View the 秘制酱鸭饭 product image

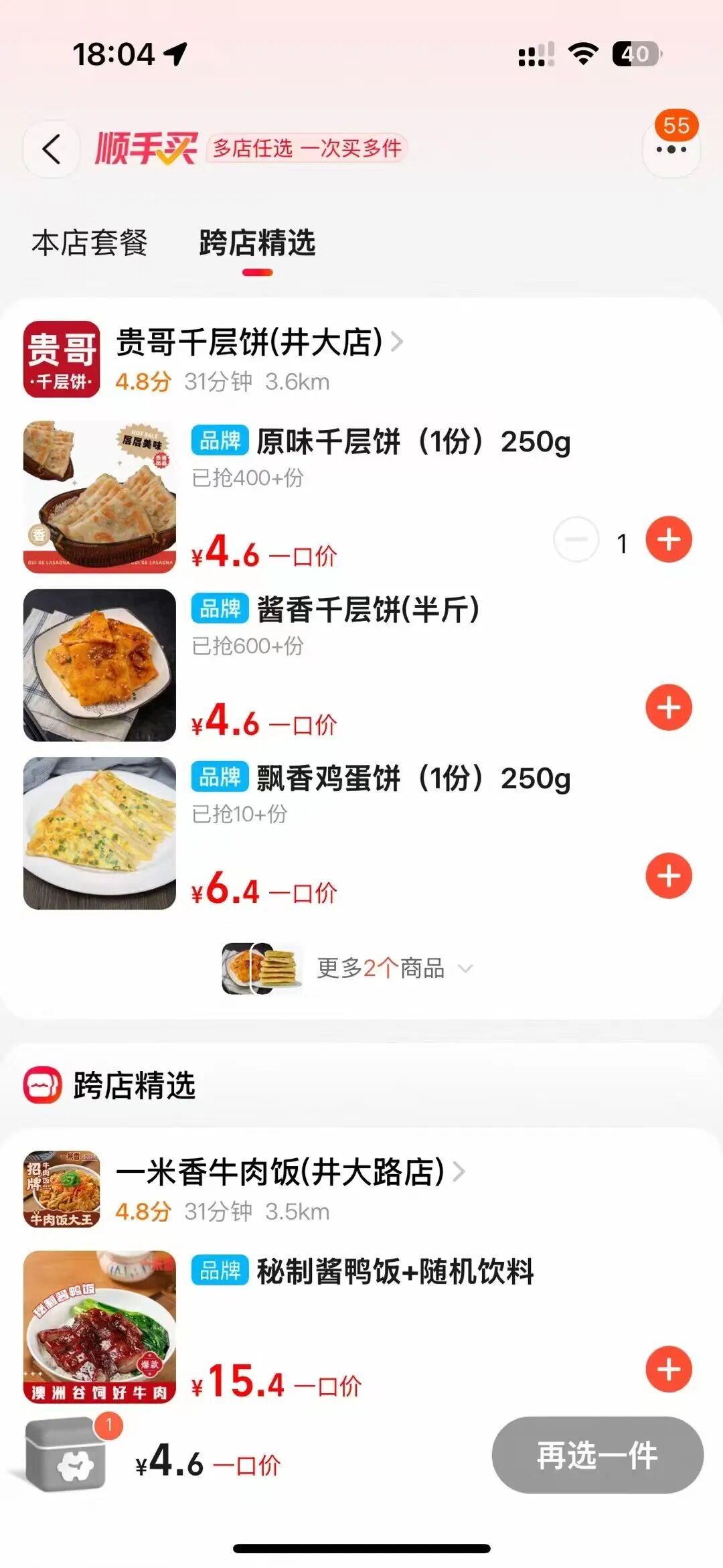pos(100,1326)
